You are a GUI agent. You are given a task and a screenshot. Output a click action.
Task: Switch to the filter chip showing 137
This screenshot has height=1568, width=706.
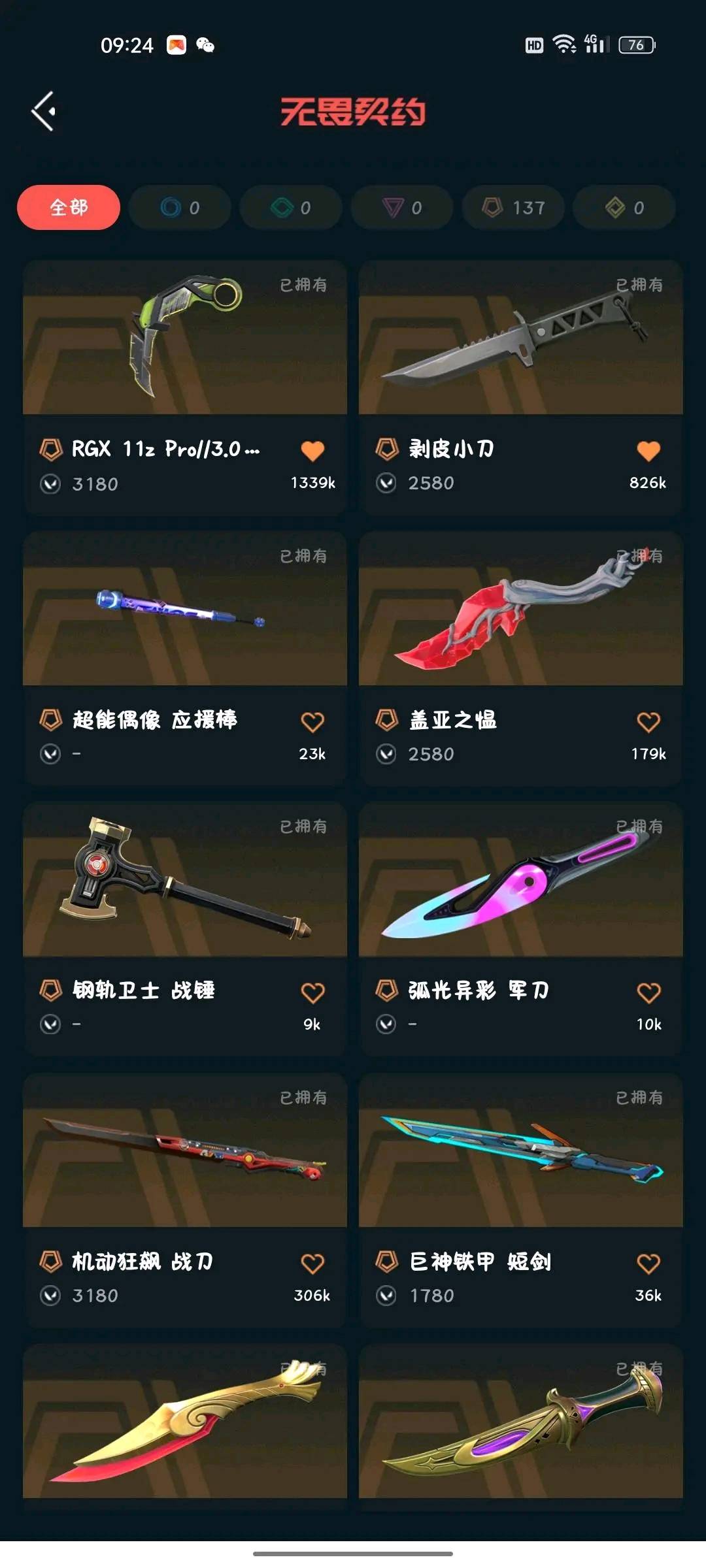513,208
